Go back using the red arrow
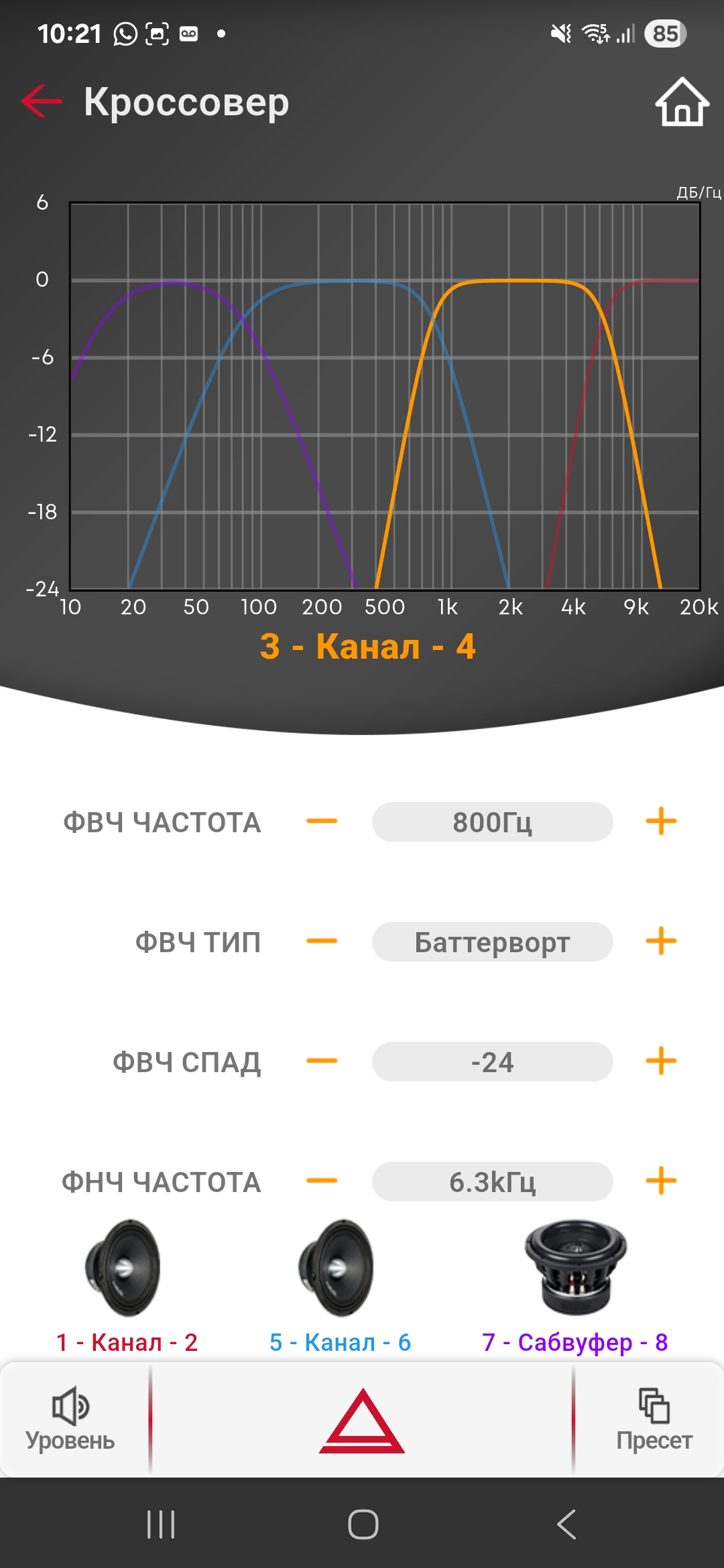This screenshot has width=724, height=1568. tap(42, 101)
